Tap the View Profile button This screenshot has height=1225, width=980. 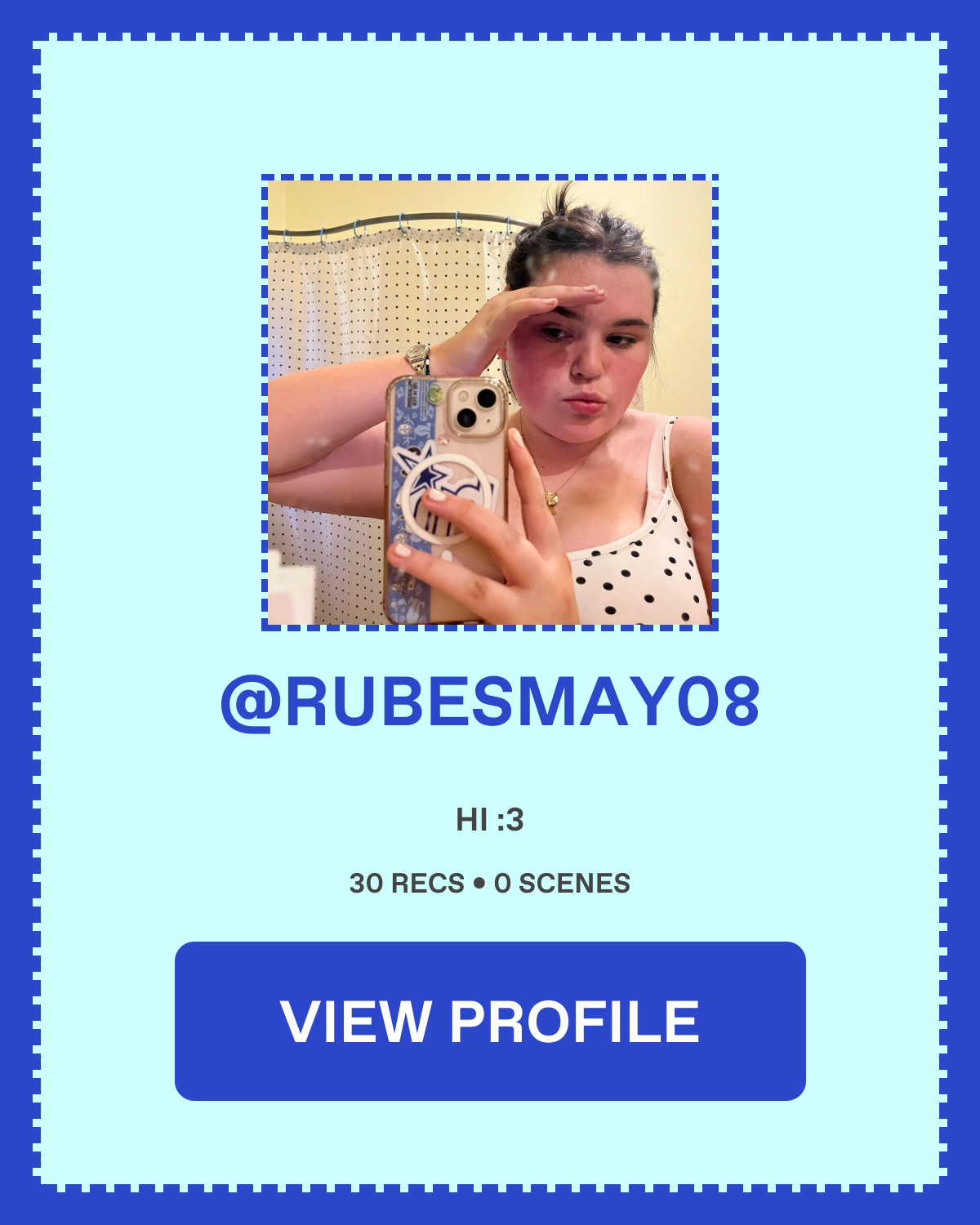click(490, 1021)
